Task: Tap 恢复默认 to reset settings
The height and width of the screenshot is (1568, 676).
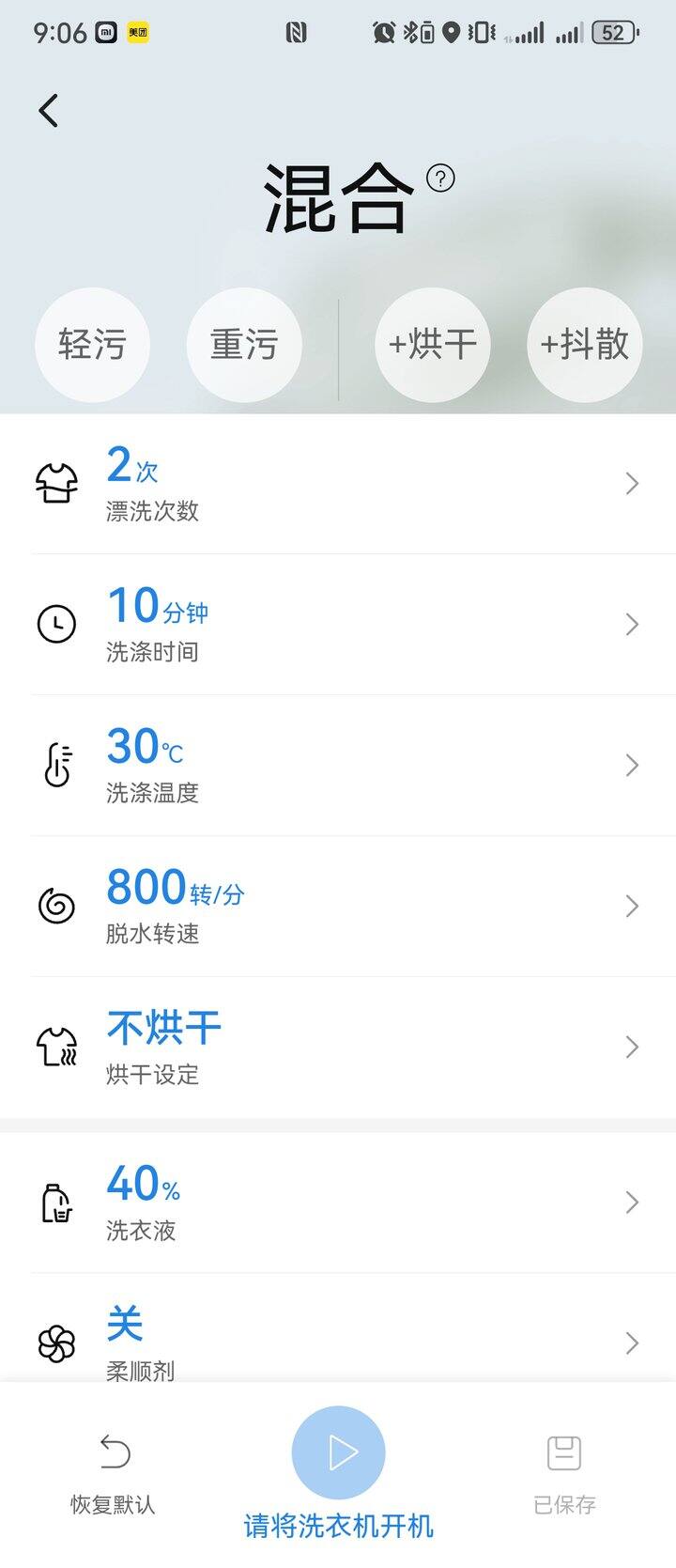Action: [114, 1472]
